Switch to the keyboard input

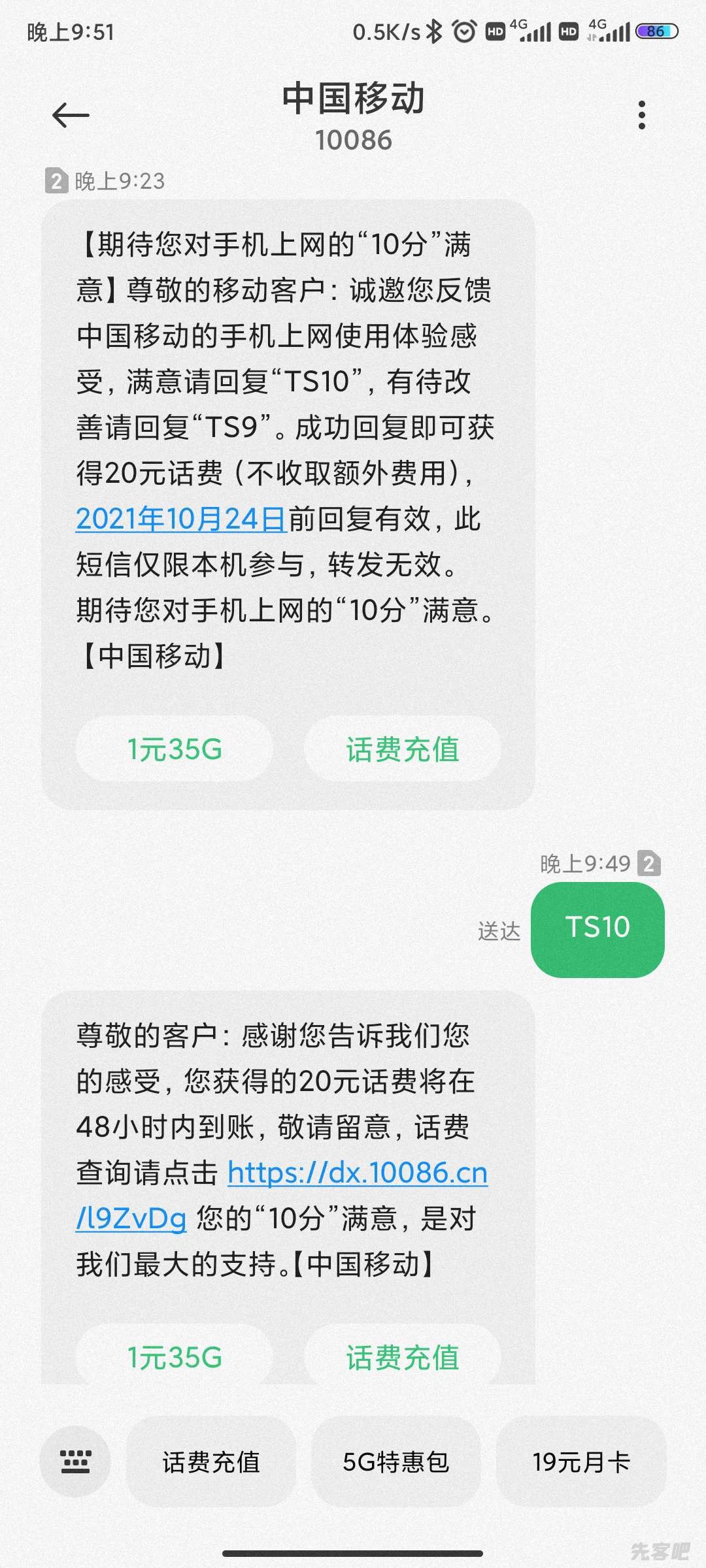tap(75, 1462)
